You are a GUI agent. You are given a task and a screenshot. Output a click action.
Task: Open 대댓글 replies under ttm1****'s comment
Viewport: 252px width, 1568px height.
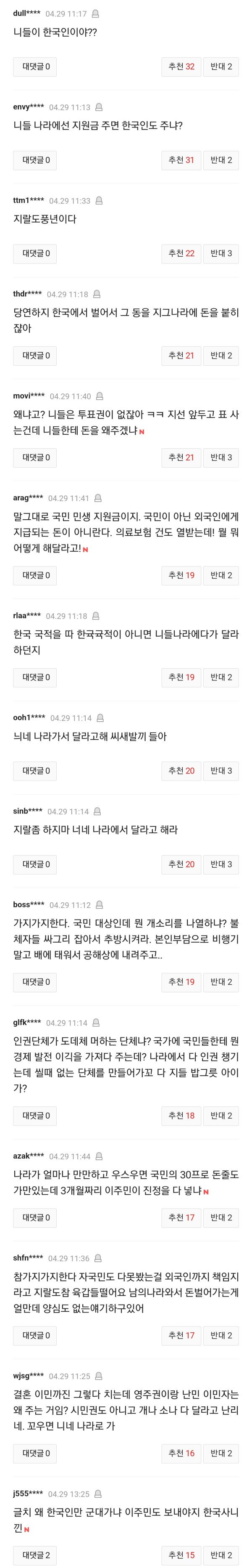pyautogui.click(x=35, y=253)
